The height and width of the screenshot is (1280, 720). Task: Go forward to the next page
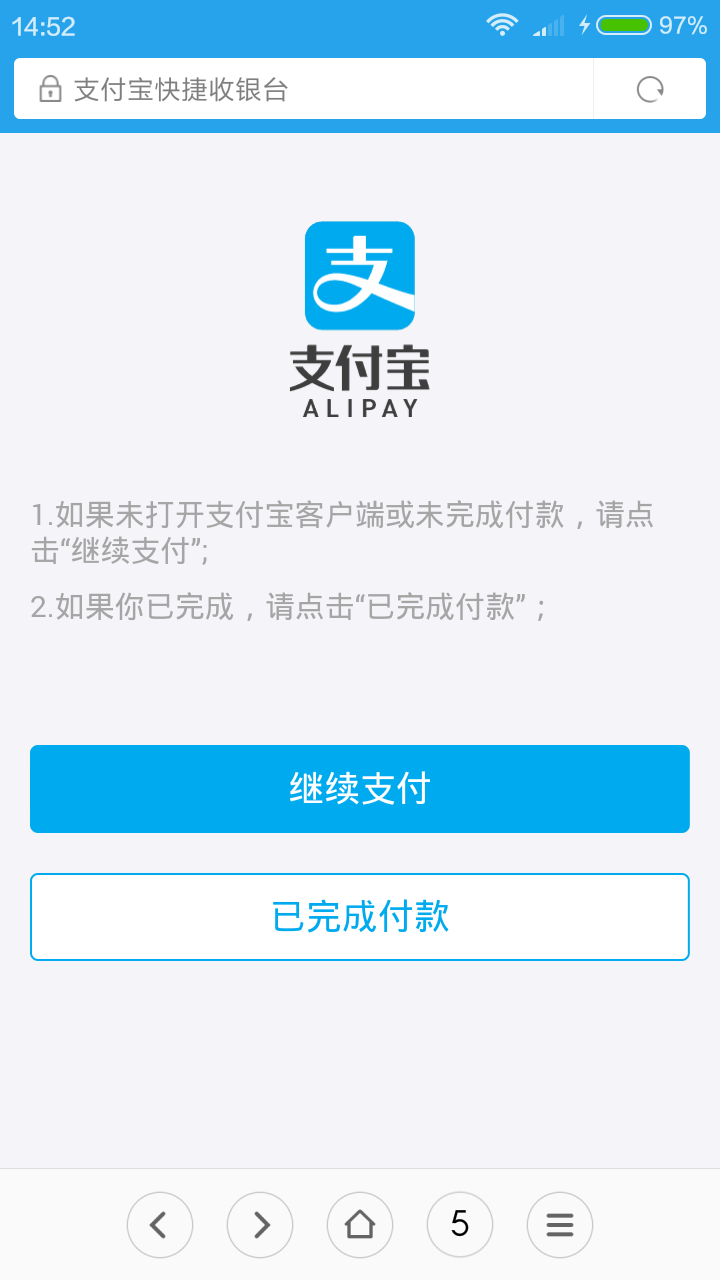[260, 1224]
